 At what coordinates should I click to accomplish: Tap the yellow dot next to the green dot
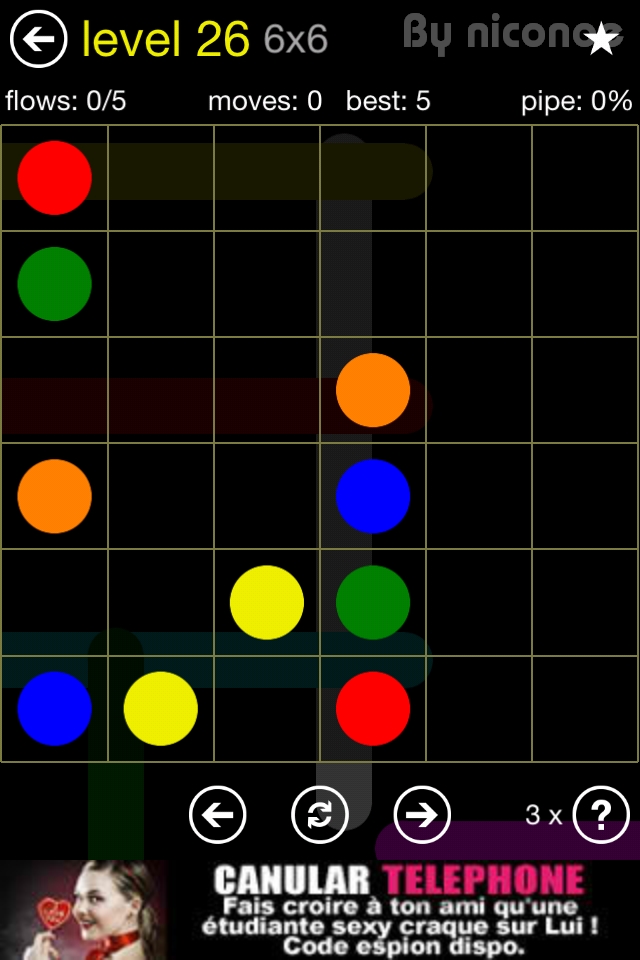point(267,602)
